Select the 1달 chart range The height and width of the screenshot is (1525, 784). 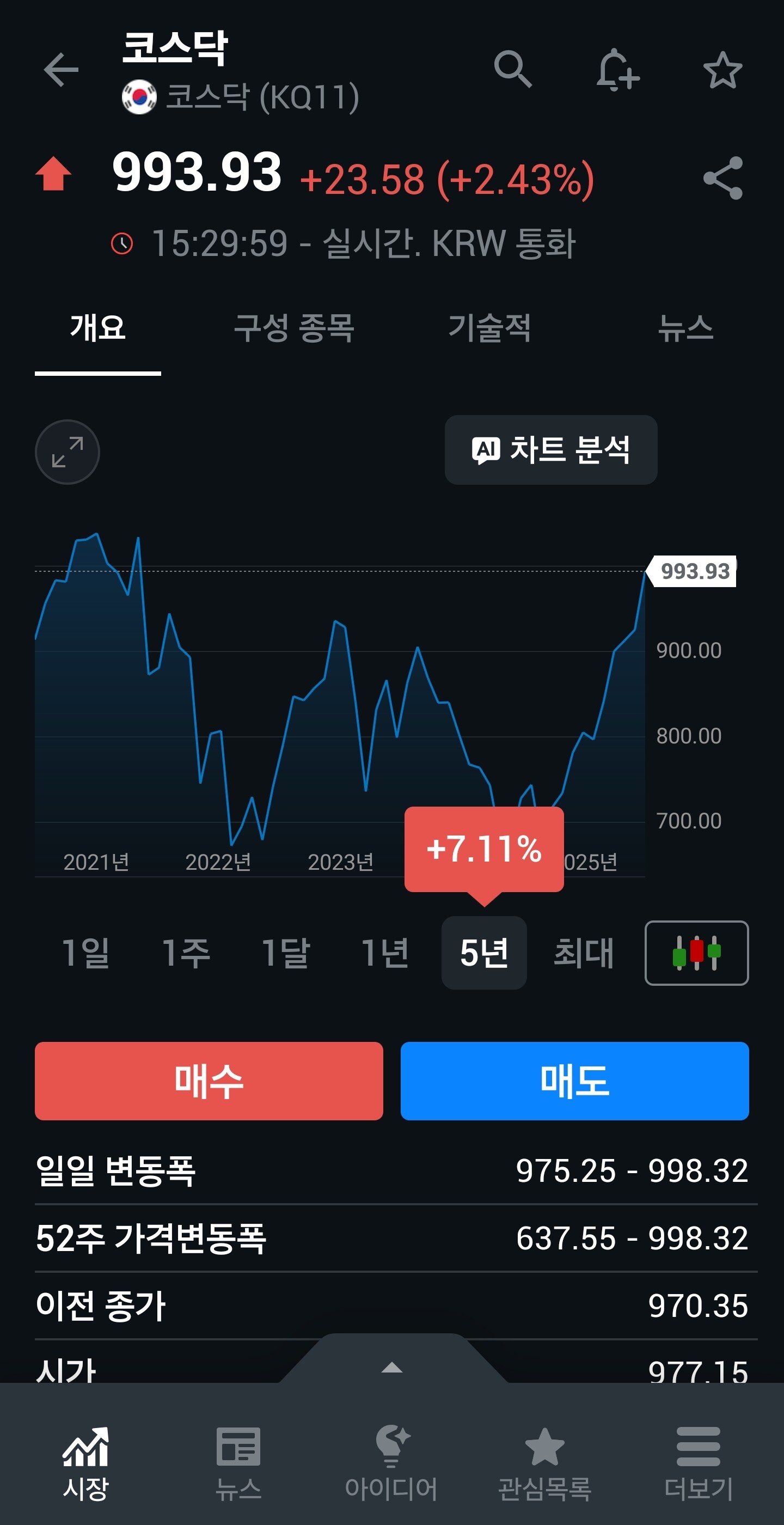pos(285,953)
